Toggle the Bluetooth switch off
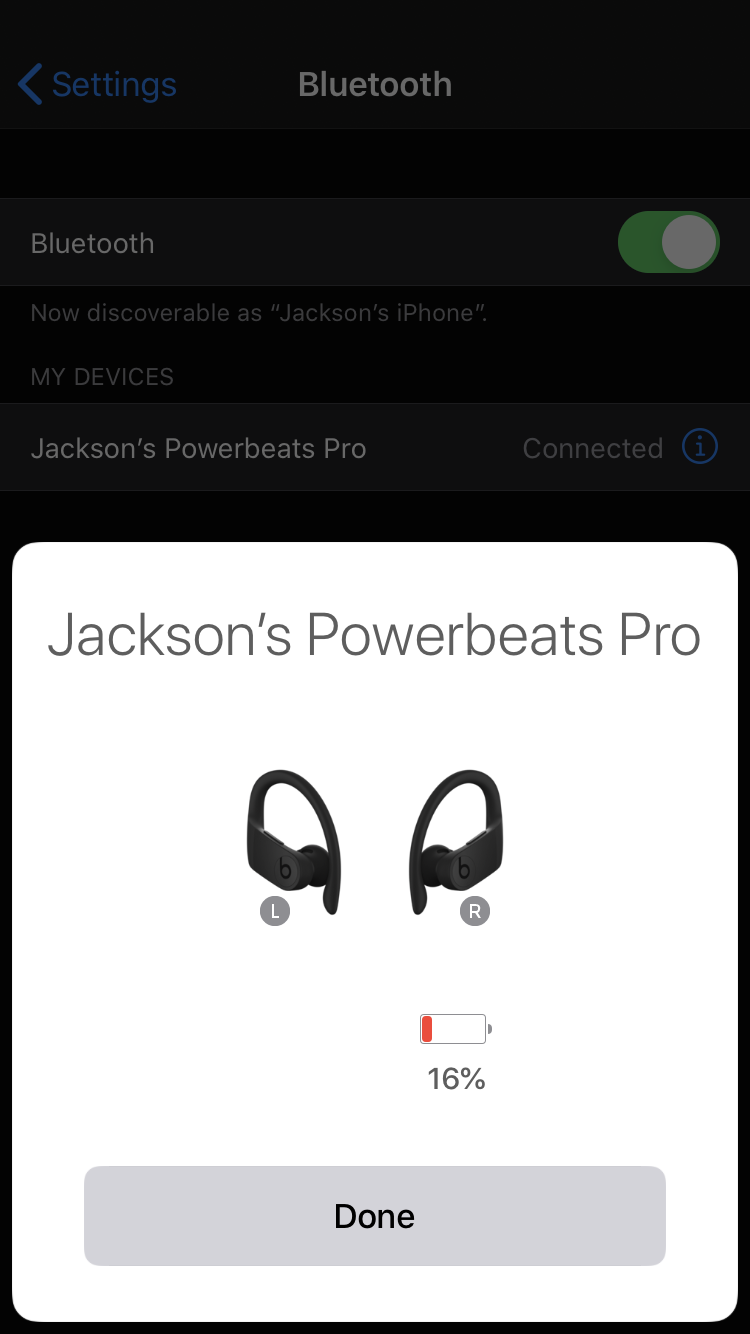 [668, 243]
